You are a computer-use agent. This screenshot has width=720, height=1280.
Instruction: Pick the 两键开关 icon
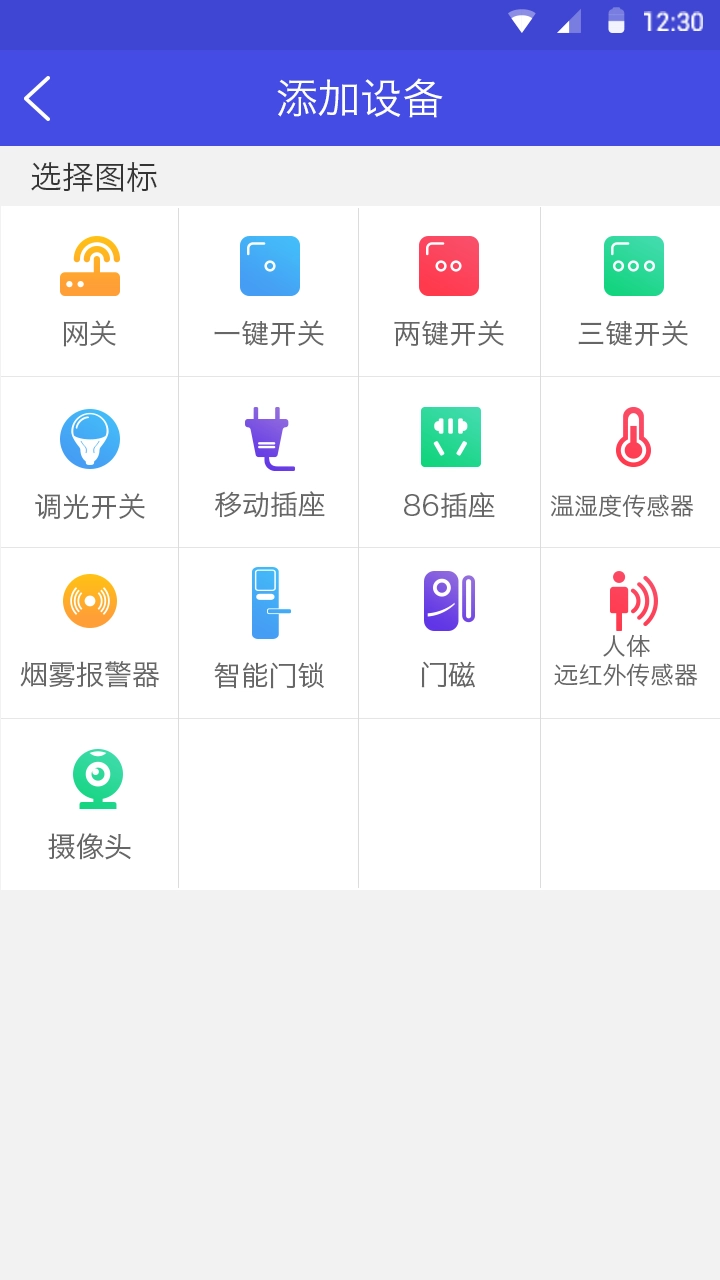(x=449, y=291)
